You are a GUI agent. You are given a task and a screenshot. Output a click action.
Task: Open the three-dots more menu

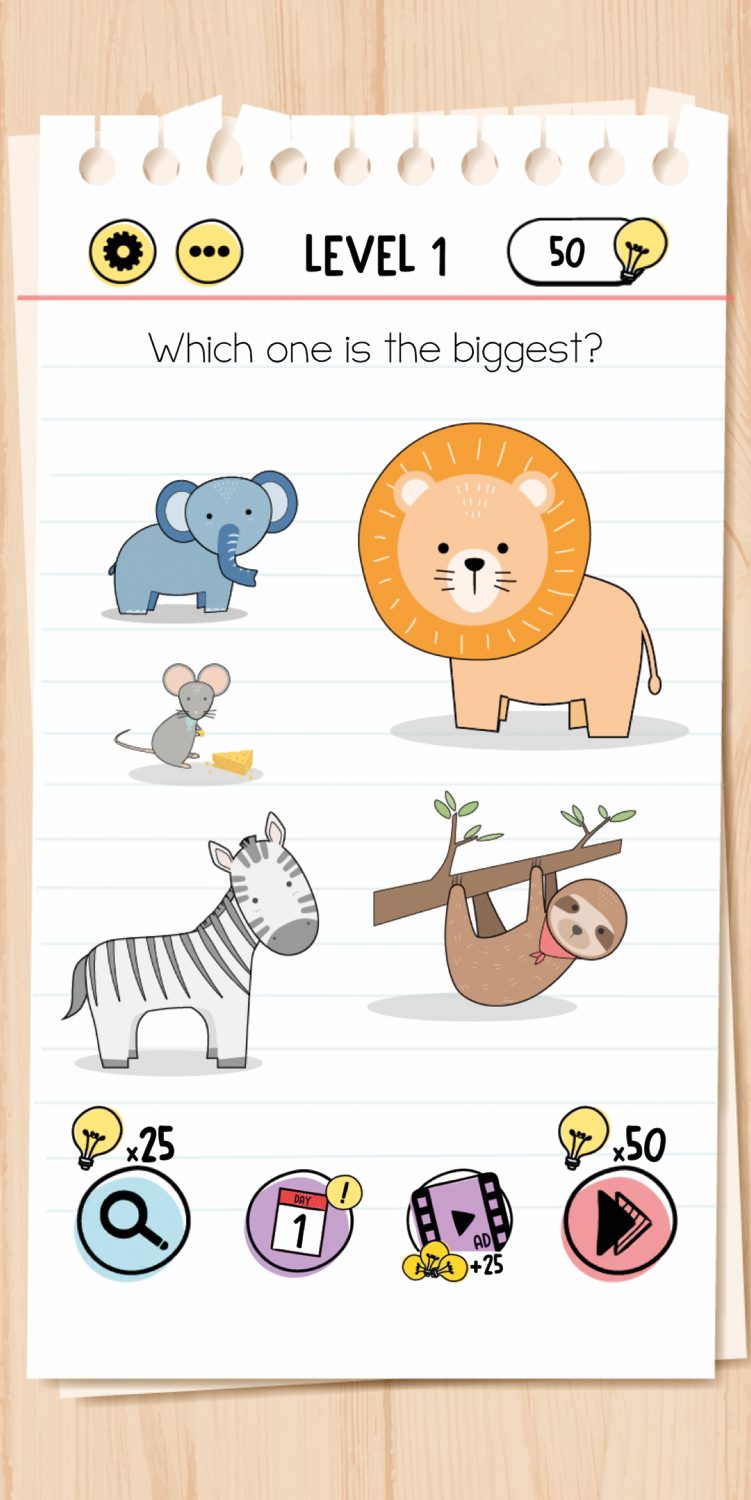pyautogui.click(x=209, y=251)
